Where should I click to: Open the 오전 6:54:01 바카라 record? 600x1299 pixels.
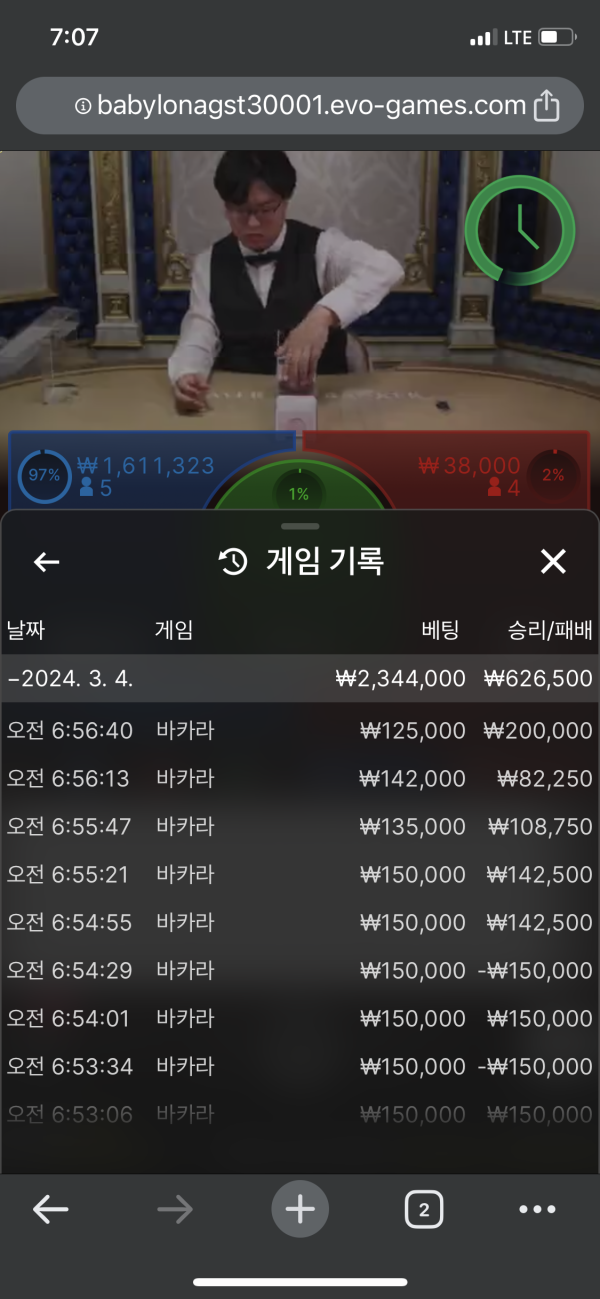coord(300,1019)
